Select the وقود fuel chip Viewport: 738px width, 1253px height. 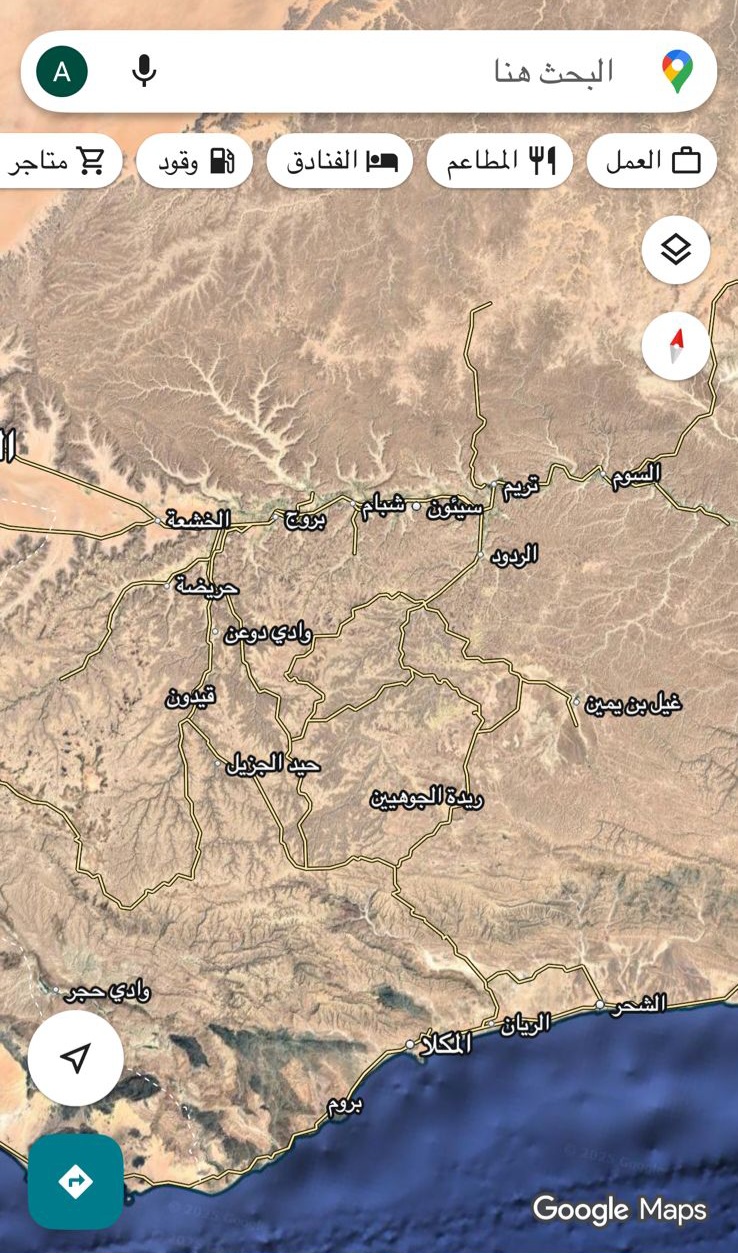pos(194,161)
